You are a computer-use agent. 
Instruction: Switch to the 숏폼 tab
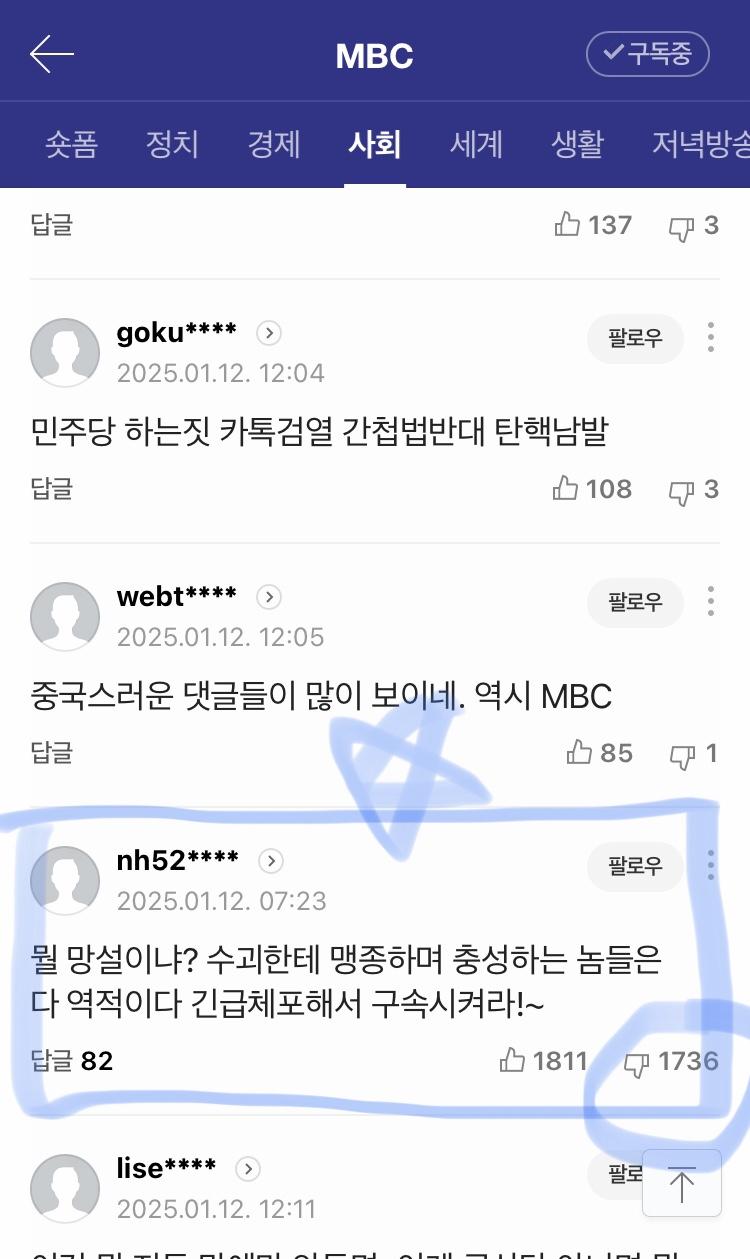click(71, 145)
